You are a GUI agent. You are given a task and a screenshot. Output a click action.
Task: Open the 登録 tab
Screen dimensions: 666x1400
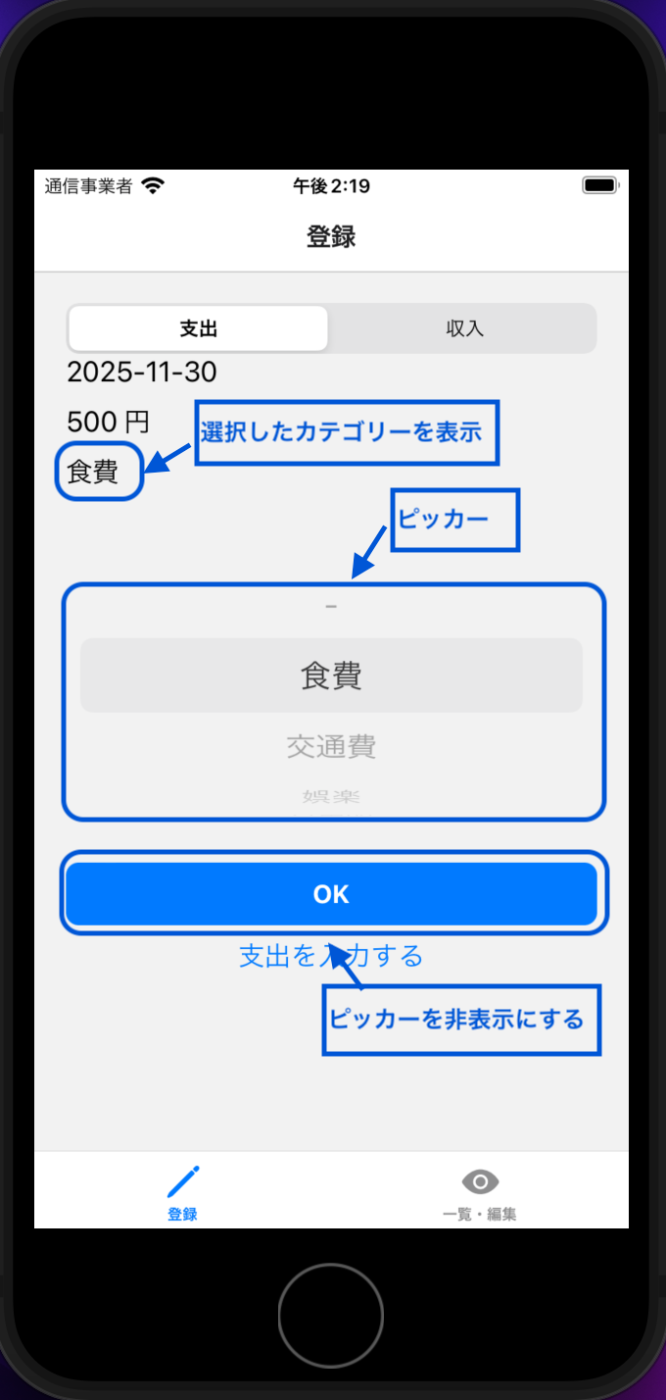click(x=182, y=1192)
